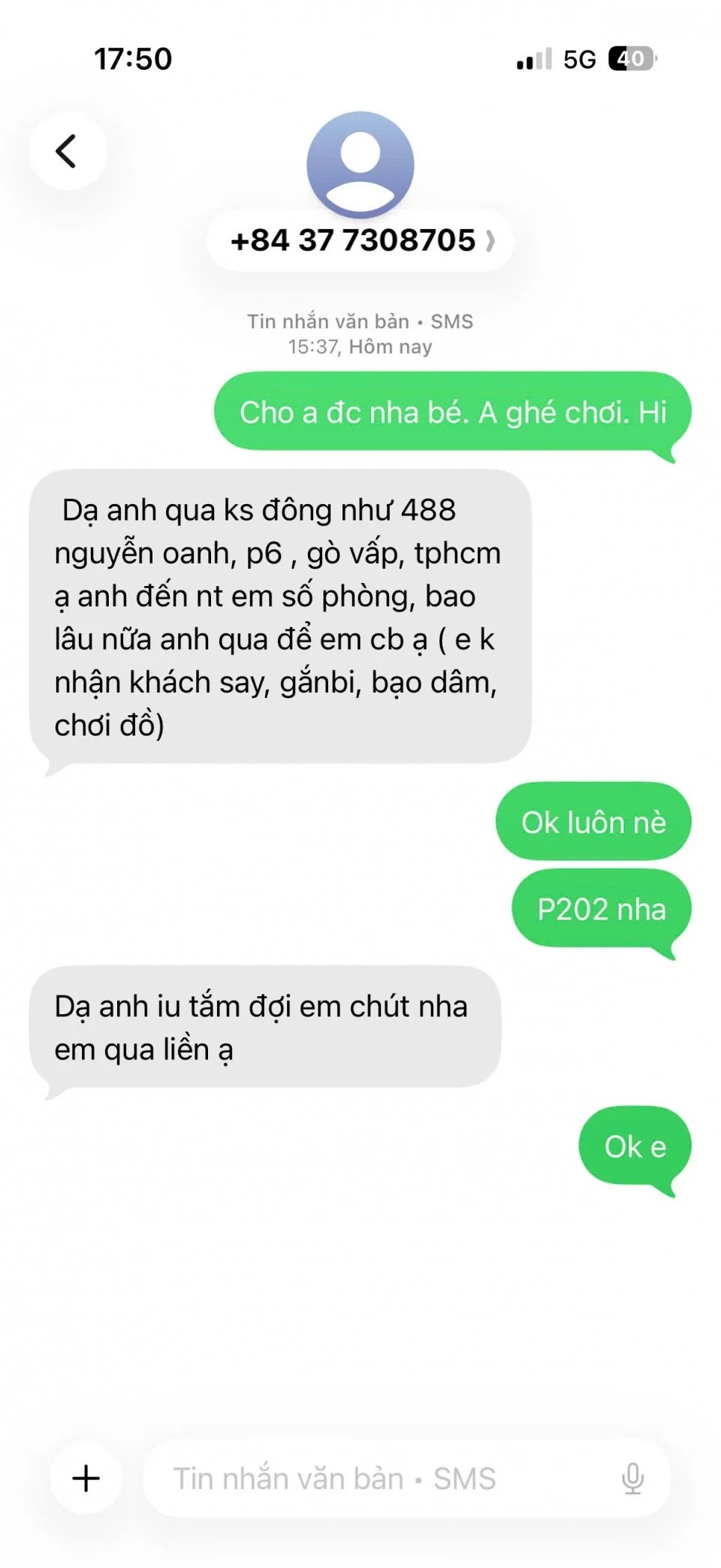Open the plus attachments menu

86,1478
